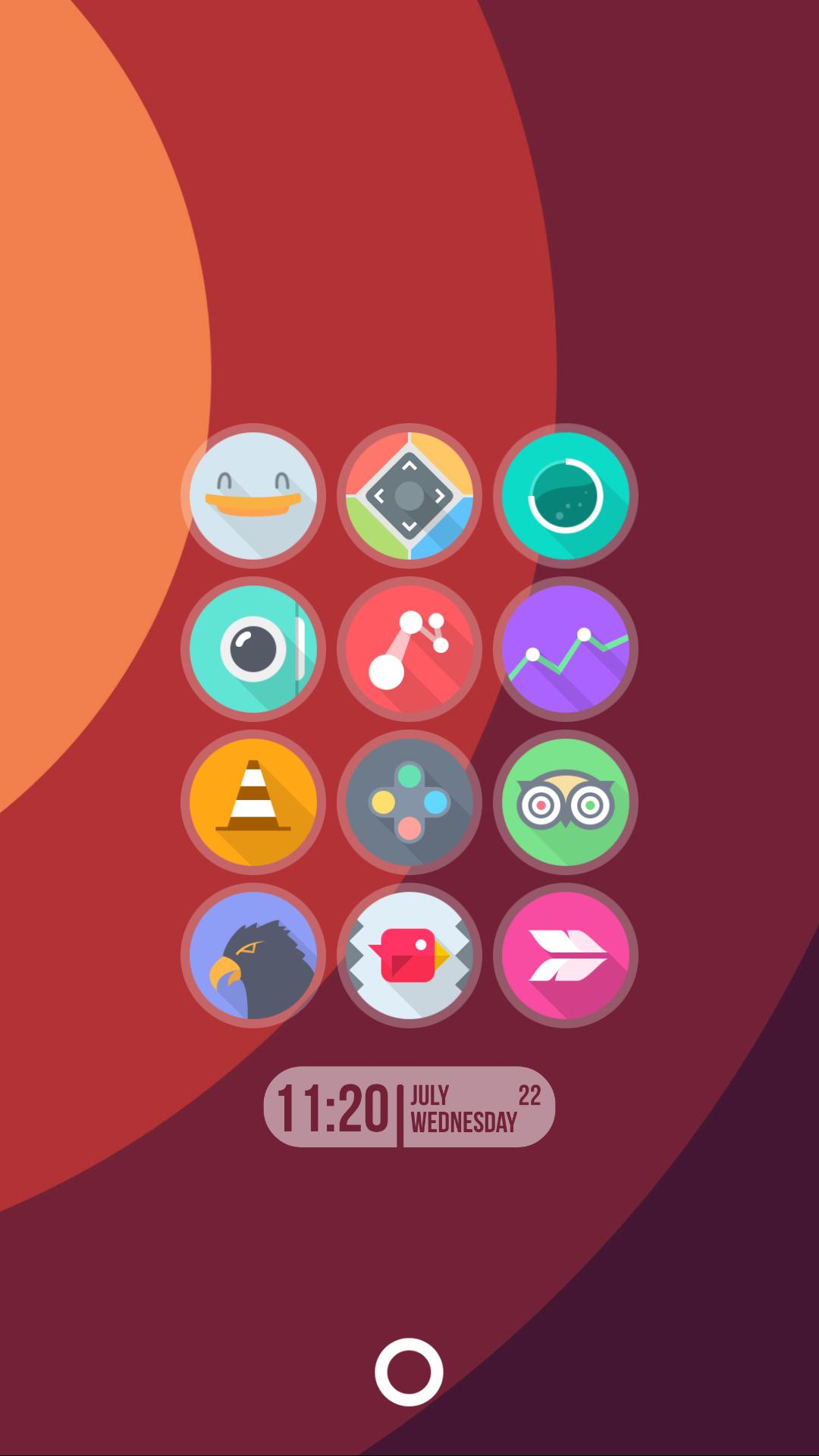
Task: Tap the clock widget's vertical divider
Action: (x=400, y=1107)
